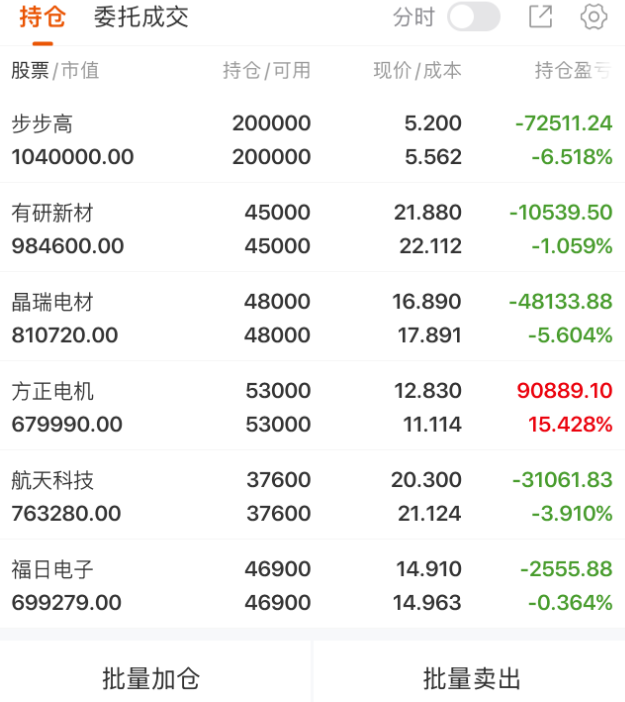Viewport: 625px width, 702px height.
Task: Tap the 批量卖出 button
Action: tap(472, 679)
